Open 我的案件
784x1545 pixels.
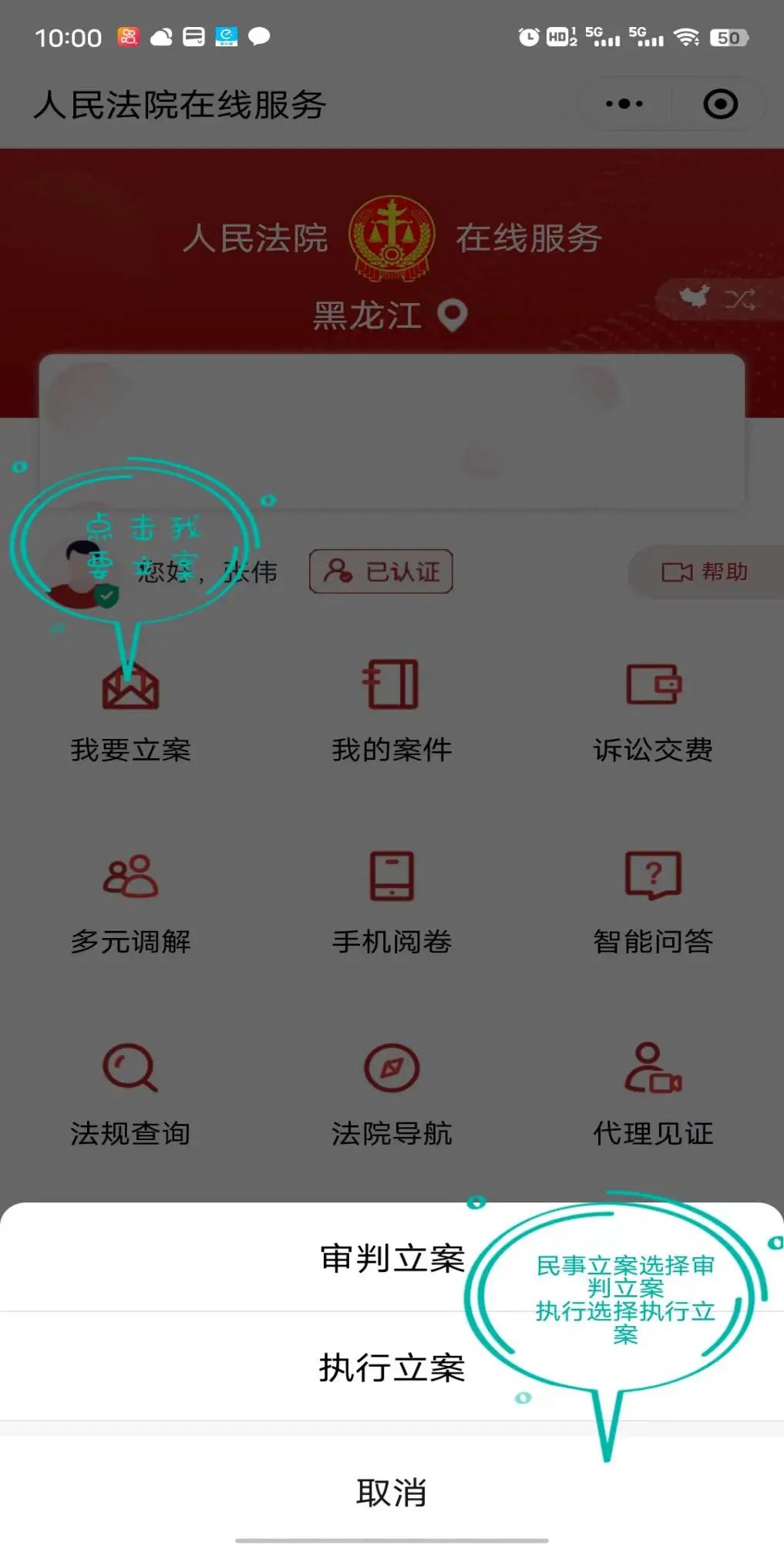pos(392,710)
